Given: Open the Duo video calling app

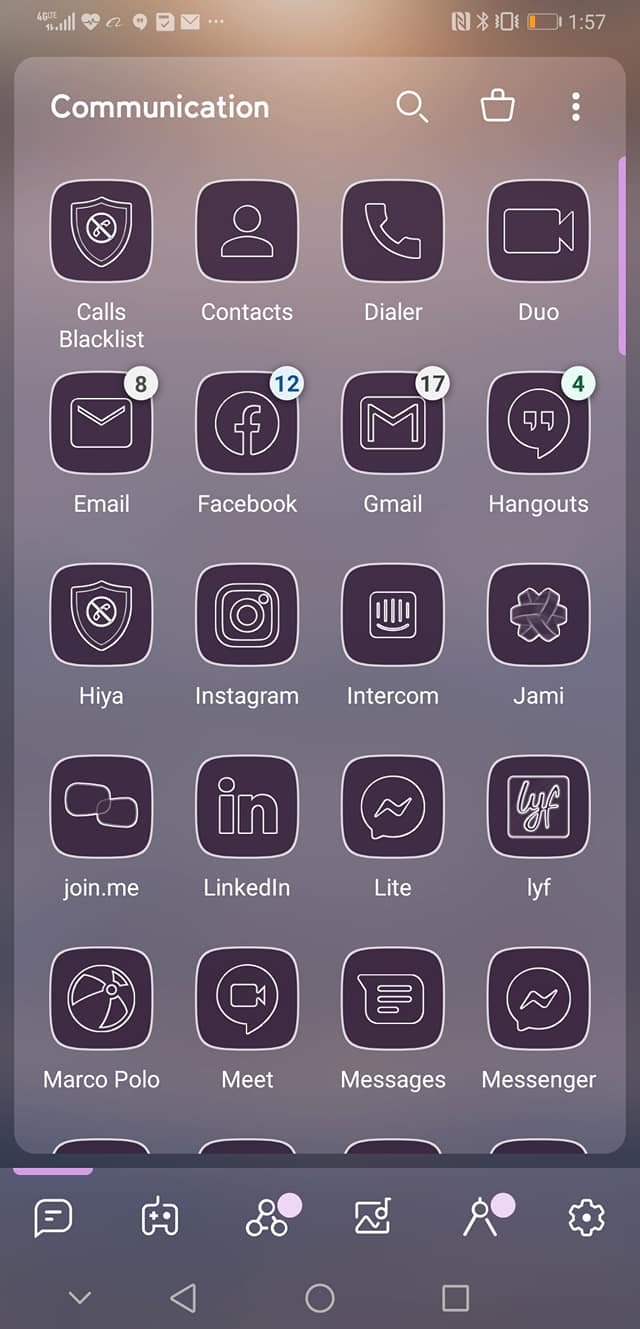Looking at the screenshot, I should (x=538, y=231).
